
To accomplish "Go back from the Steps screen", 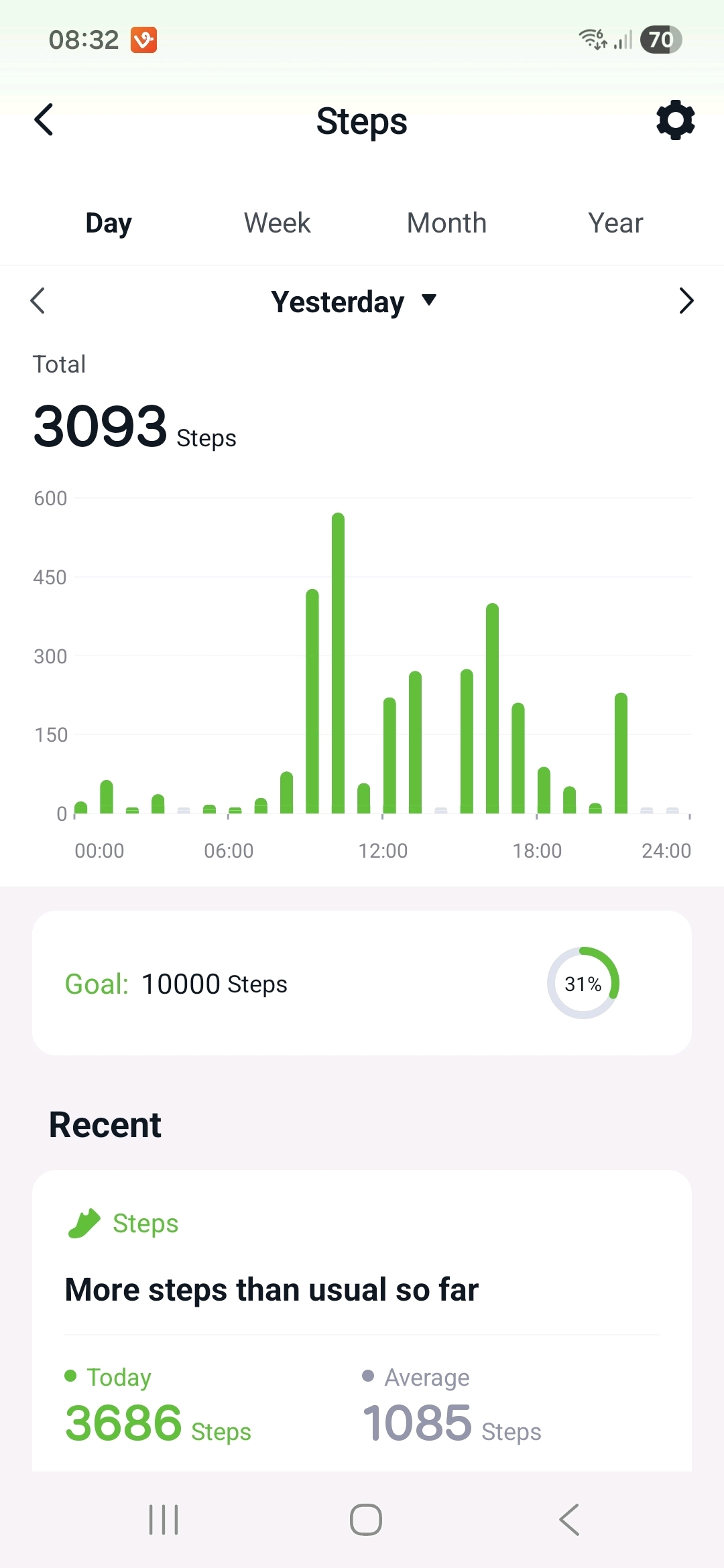I will [44, 121].
